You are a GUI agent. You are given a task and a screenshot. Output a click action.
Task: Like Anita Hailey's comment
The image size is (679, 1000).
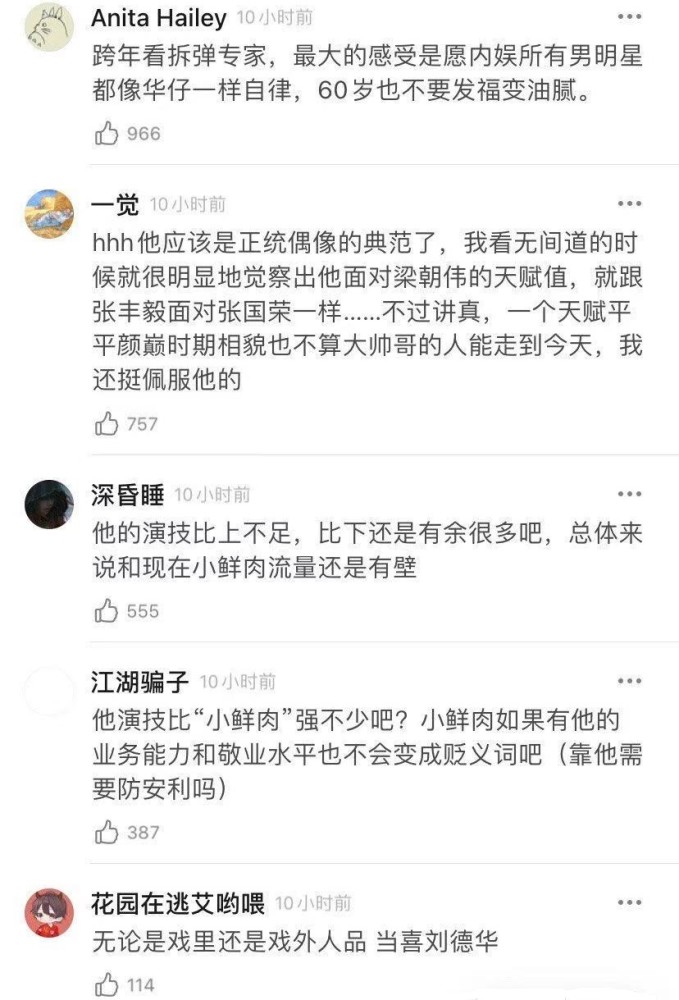click(106, 133)
